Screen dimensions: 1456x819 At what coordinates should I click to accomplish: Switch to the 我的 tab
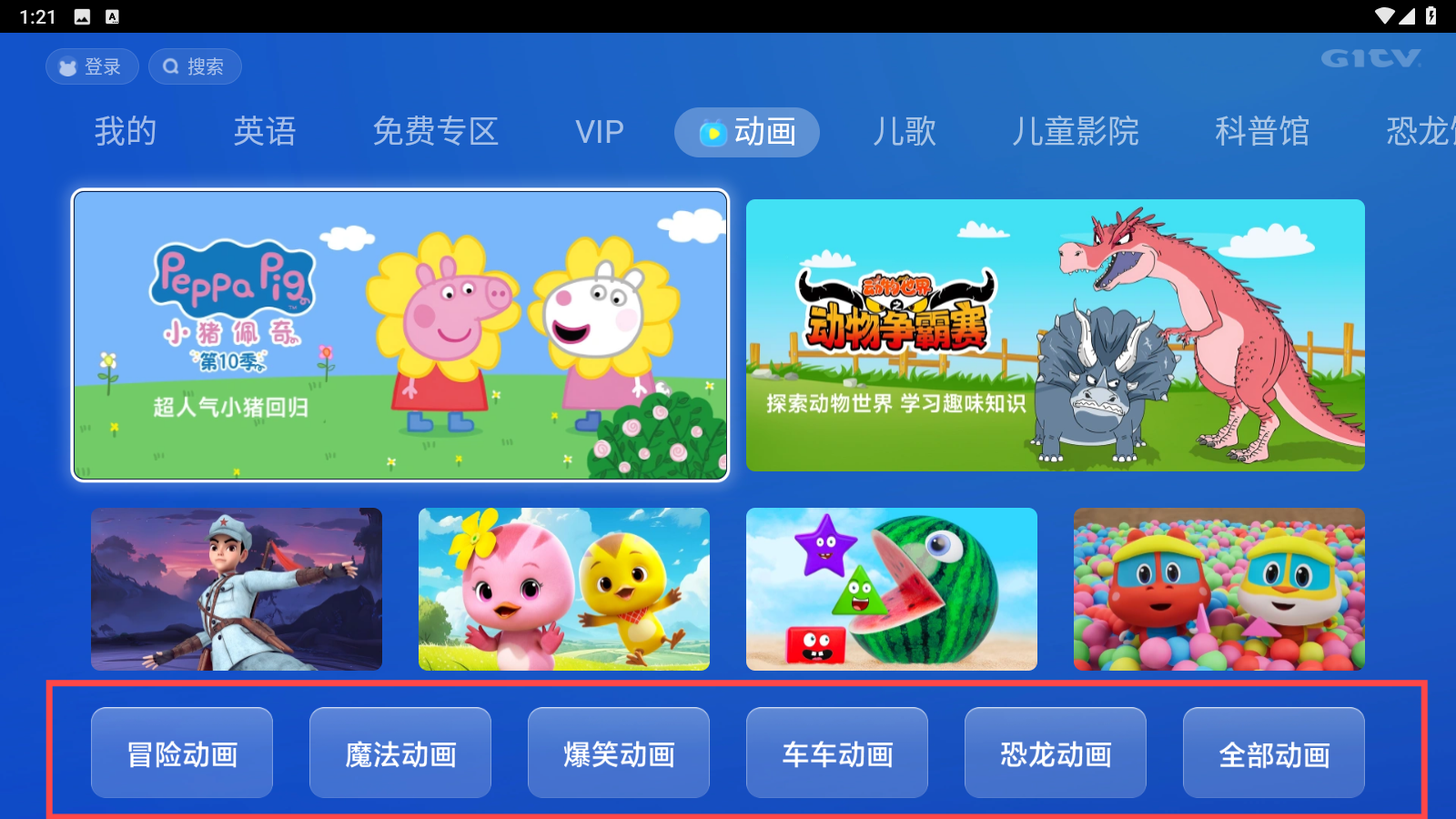click(126, 132)
